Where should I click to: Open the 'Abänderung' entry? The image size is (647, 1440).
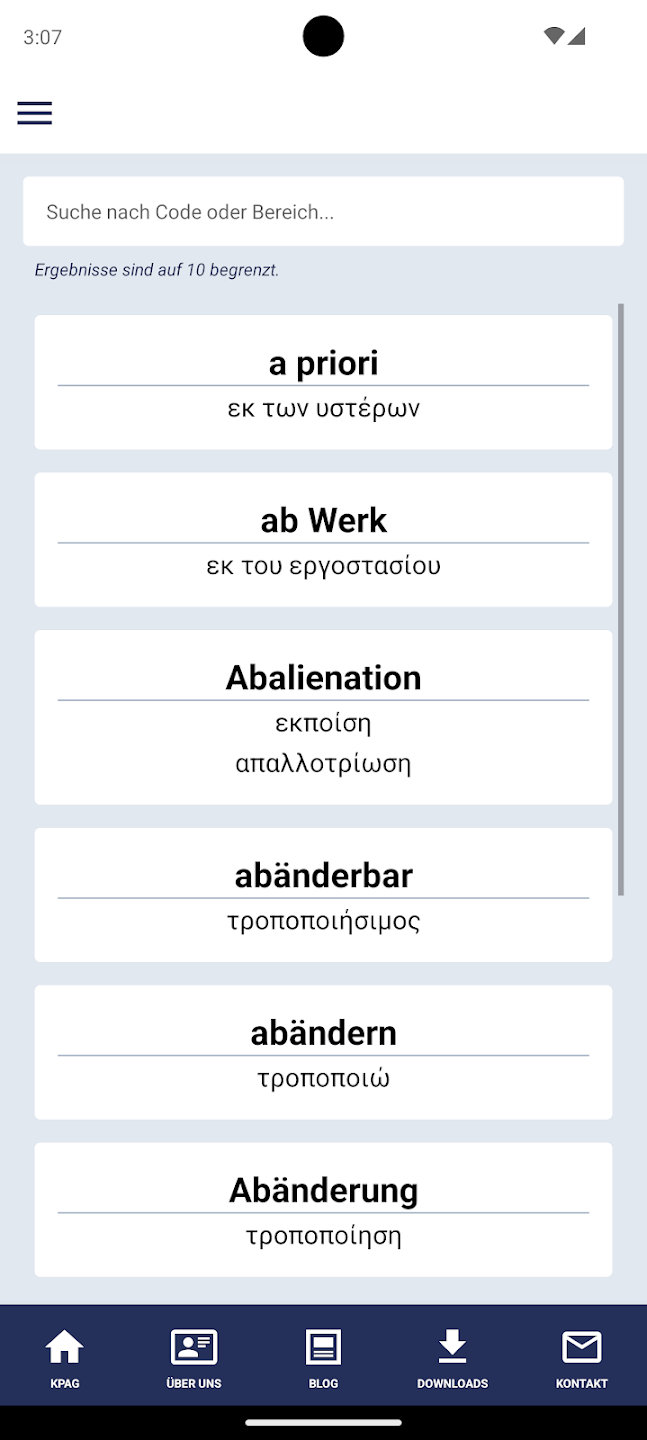(323, 1209)
